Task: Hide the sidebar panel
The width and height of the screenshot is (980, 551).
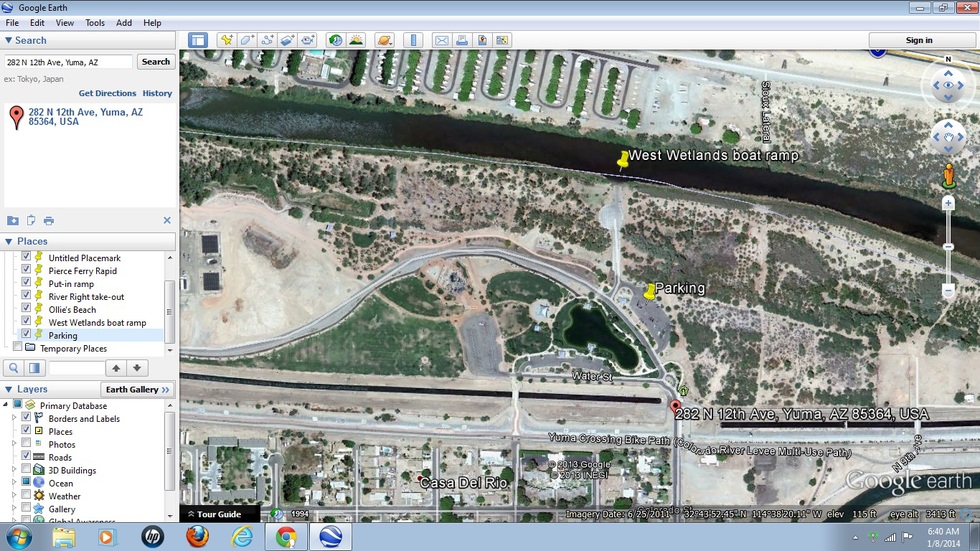Action: [x=198, y=40]
